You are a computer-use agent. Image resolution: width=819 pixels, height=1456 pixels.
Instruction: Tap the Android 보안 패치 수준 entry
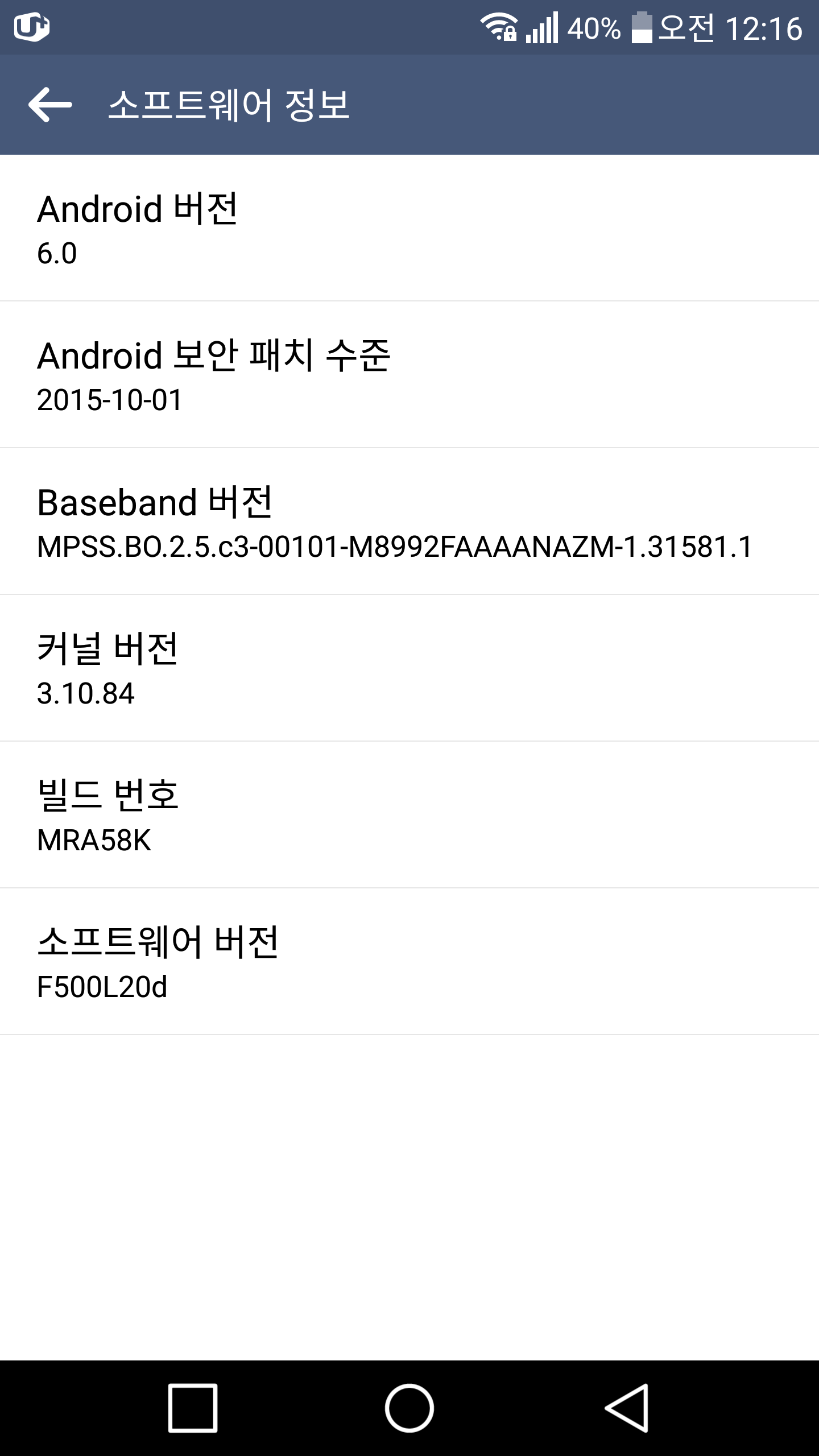point(409,375)
